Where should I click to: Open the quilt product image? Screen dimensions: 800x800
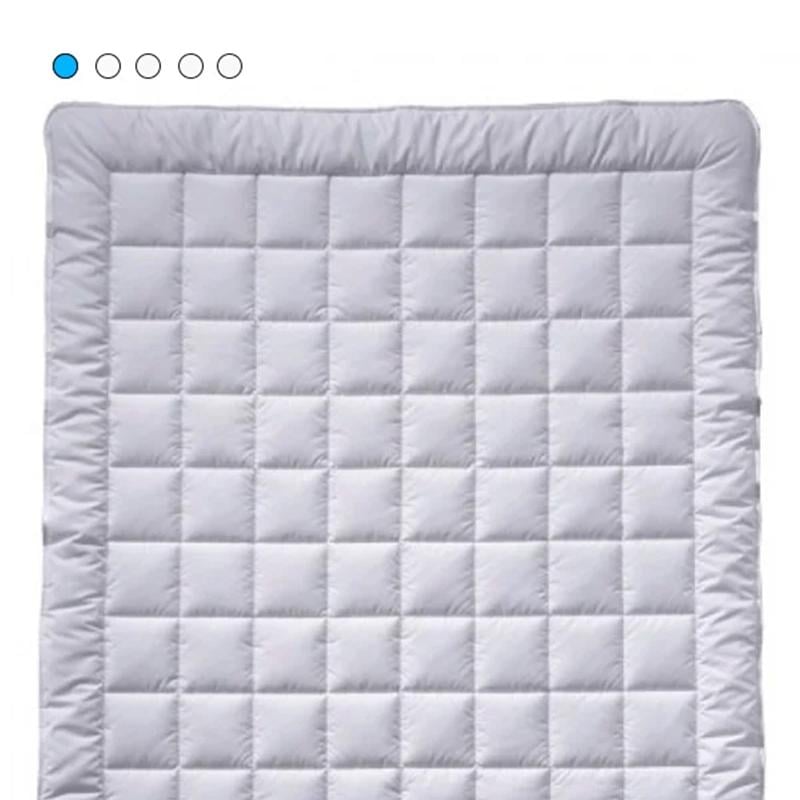pos(400,450)
